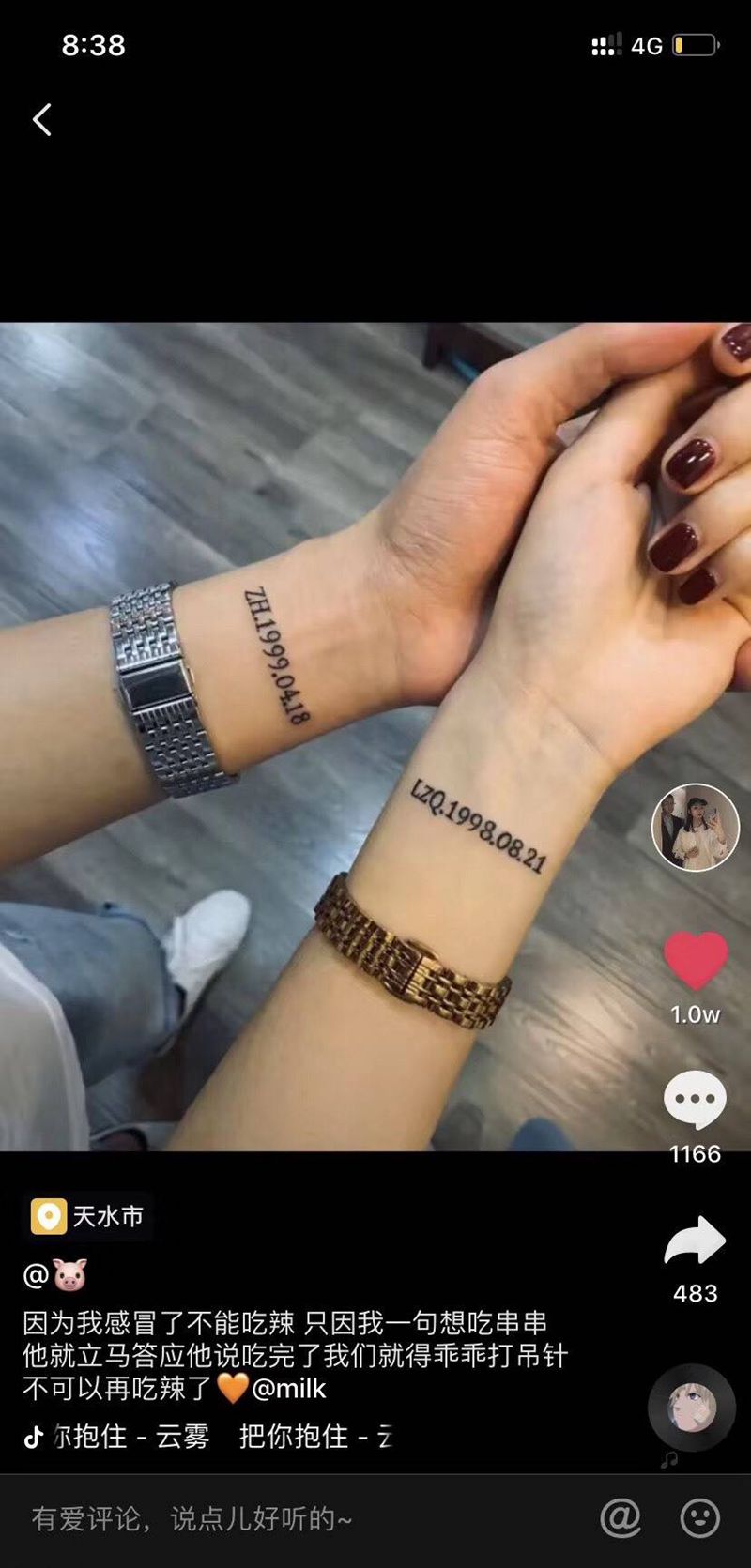Image resolution: width=751 pixels, height=1568 pixels.
Task: Go back with the top arrow
Action: tap(42, 120)
